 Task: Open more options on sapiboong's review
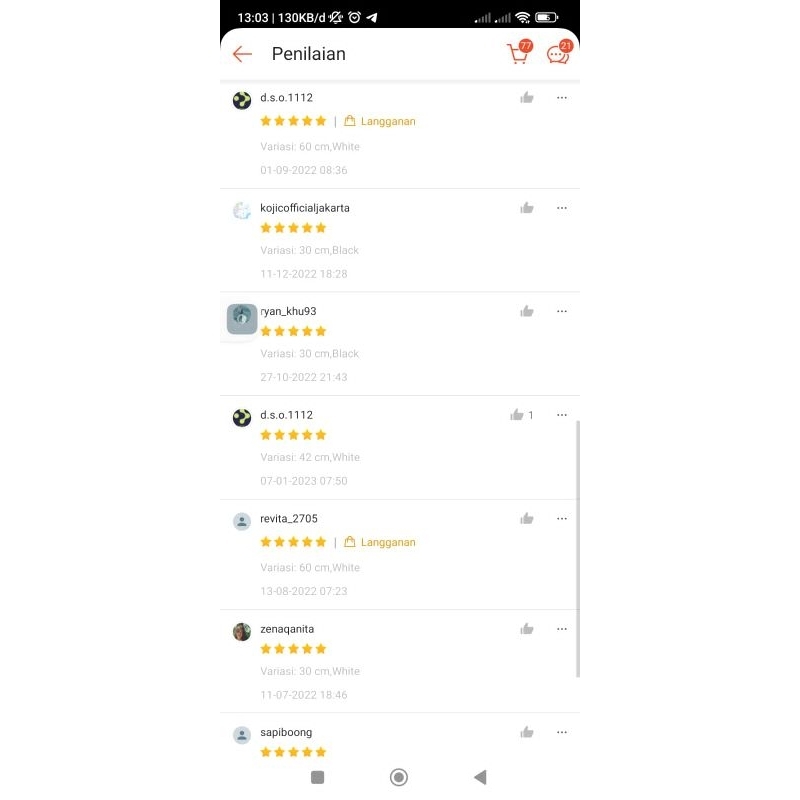click(562, 733)
